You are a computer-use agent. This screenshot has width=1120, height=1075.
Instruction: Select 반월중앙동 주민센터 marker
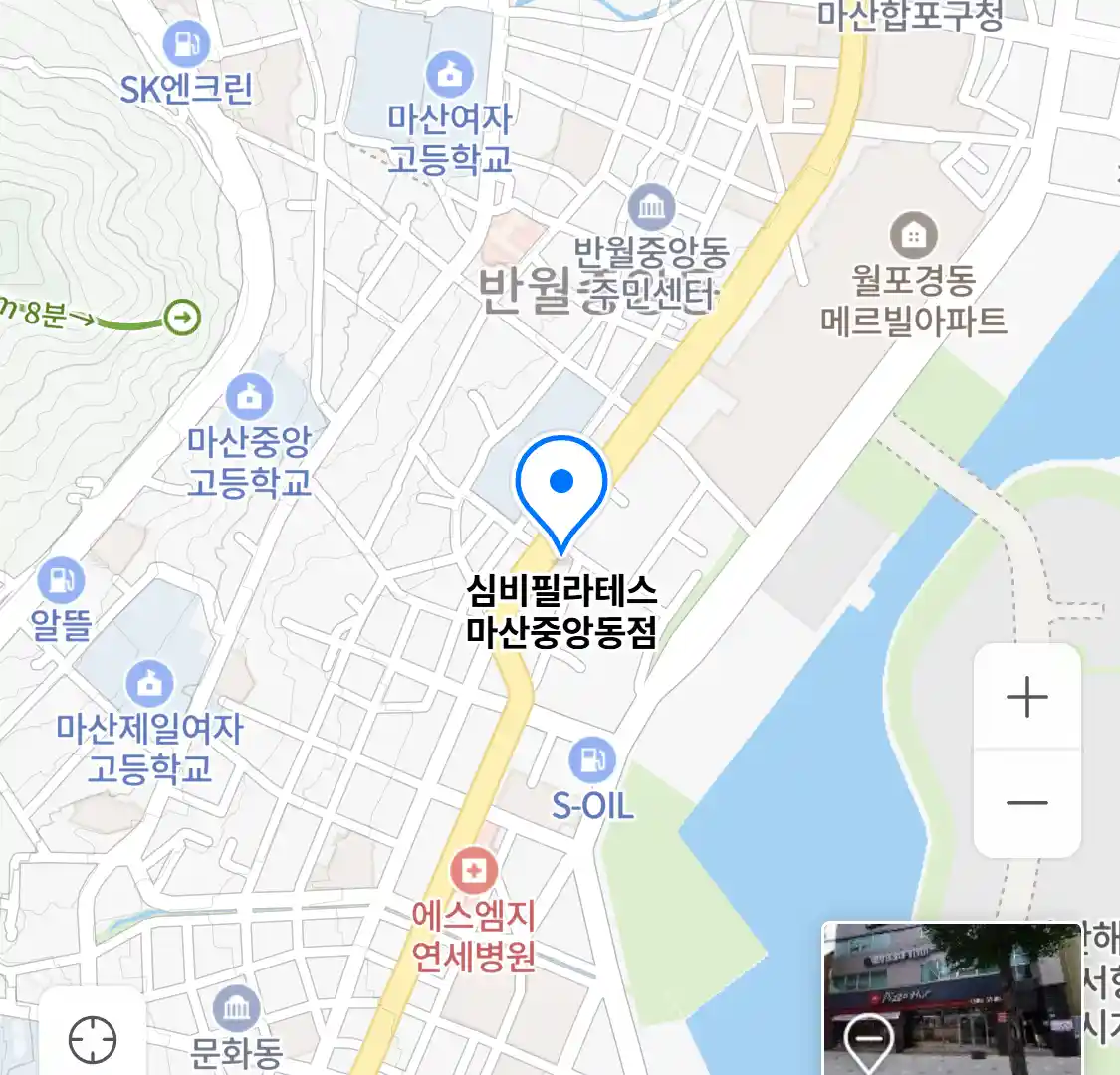tap(651, 208)
